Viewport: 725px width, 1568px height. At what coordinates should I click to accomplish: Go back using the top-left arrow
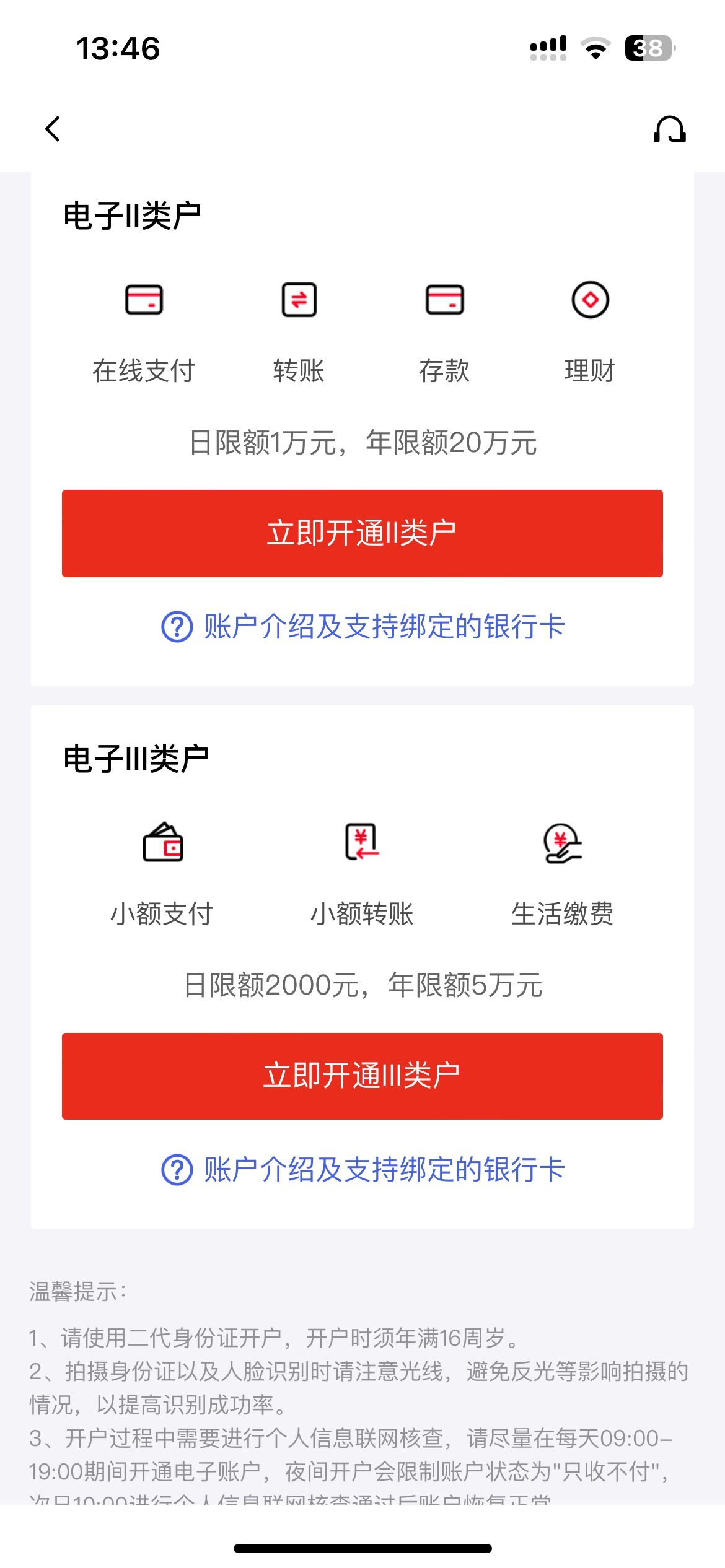[x=53, y=129]
